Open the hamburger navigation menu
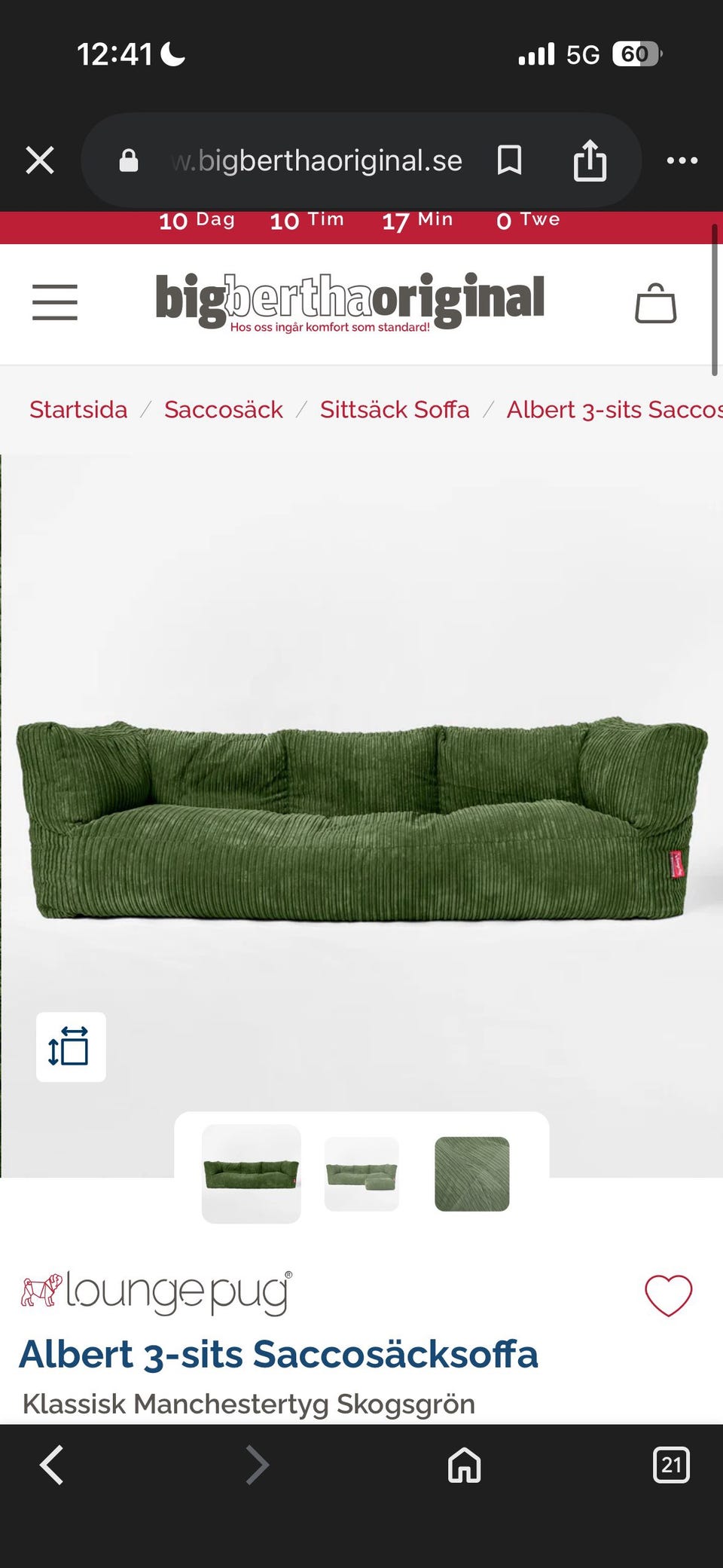This screenshot has width=723, height=1568. point(55,302)
